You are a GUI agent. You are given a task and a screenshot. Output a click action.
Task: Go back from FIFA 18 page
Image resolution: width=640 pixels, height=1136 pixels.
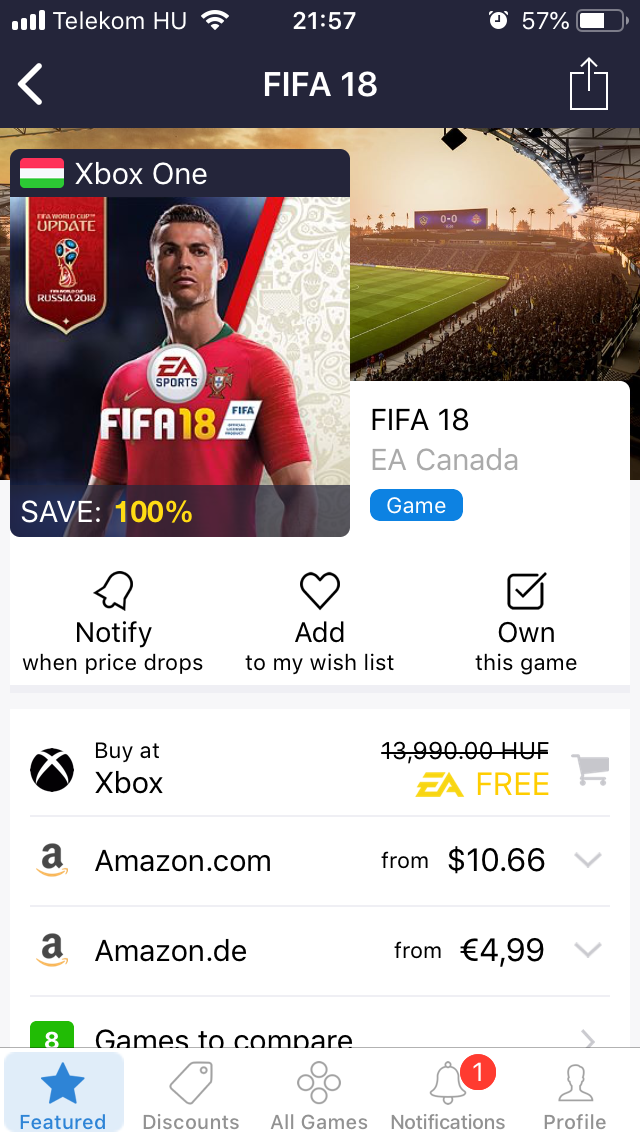31,84
